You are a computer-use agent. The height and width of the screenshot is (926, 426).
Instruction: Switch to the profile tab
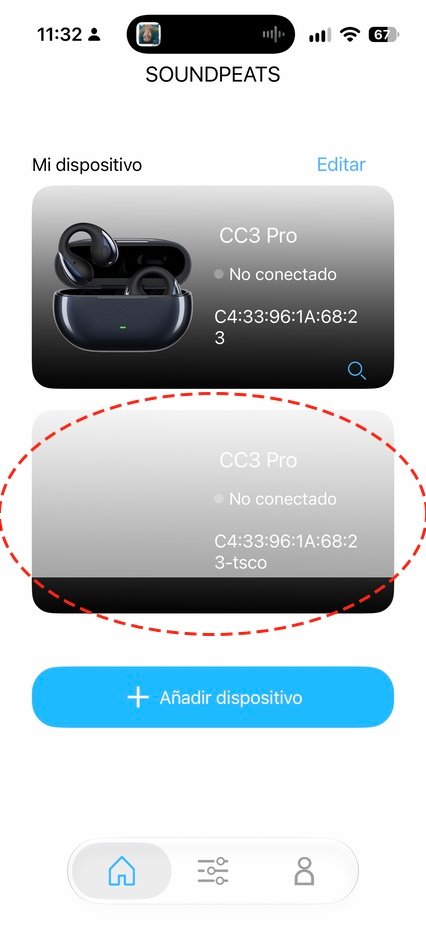pyautogui.click(x=304, y=870)
